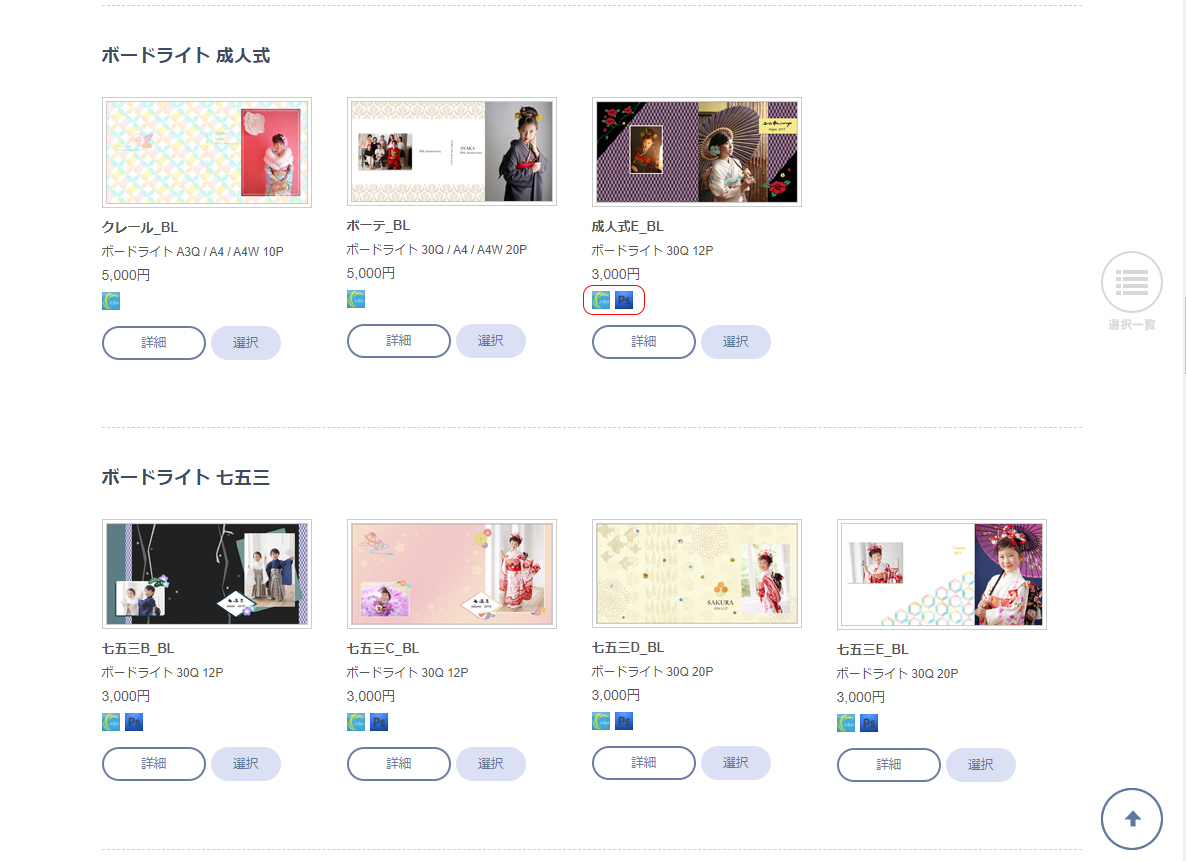View the クレール_BL thumbnail image

pos(207,151)
